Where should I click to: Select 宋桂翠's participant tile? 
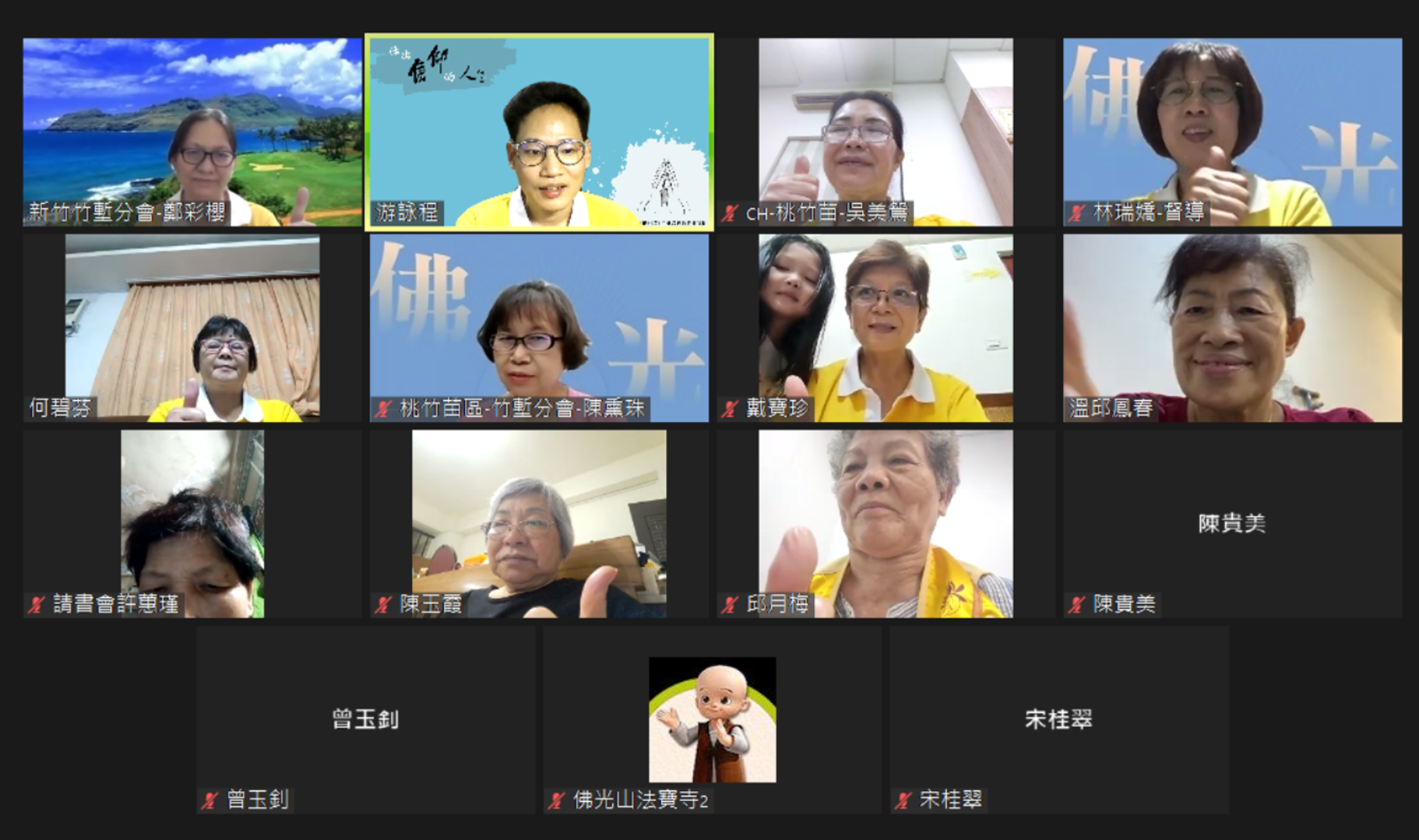1058,719
